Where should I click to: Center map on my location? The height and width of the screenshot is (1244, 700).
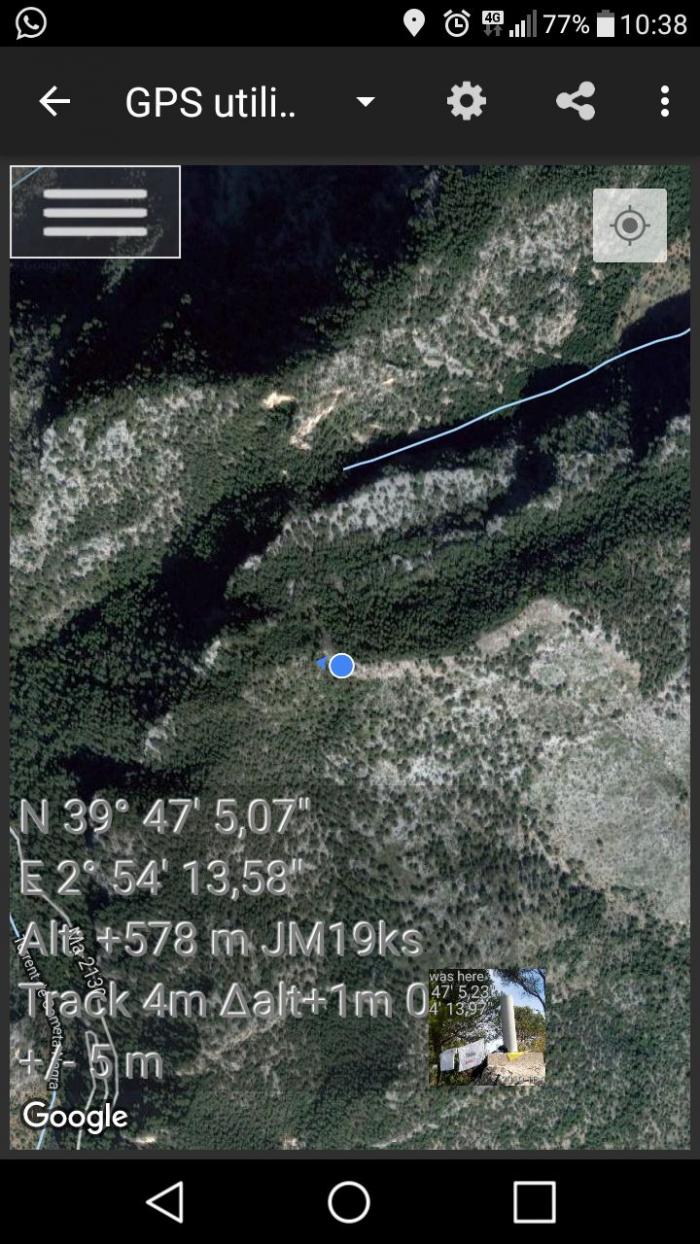click(630, 225)
